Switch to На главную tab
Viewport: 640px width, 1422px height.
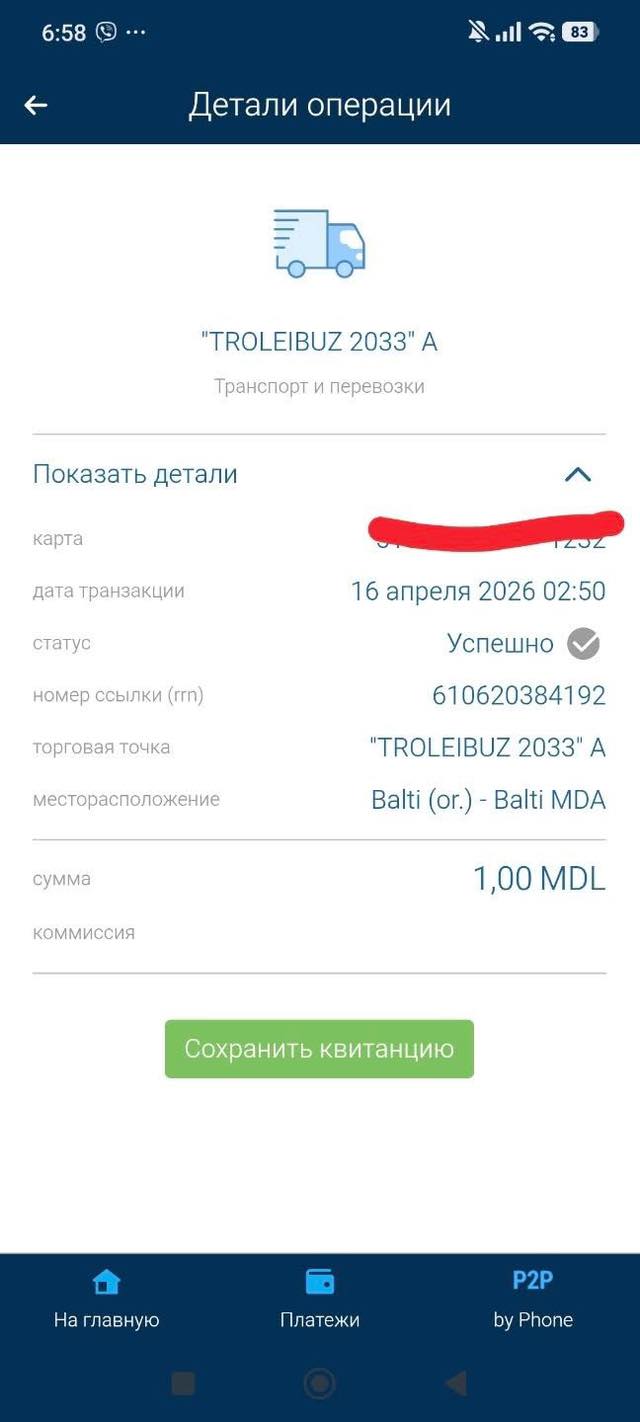(106, 1298)
